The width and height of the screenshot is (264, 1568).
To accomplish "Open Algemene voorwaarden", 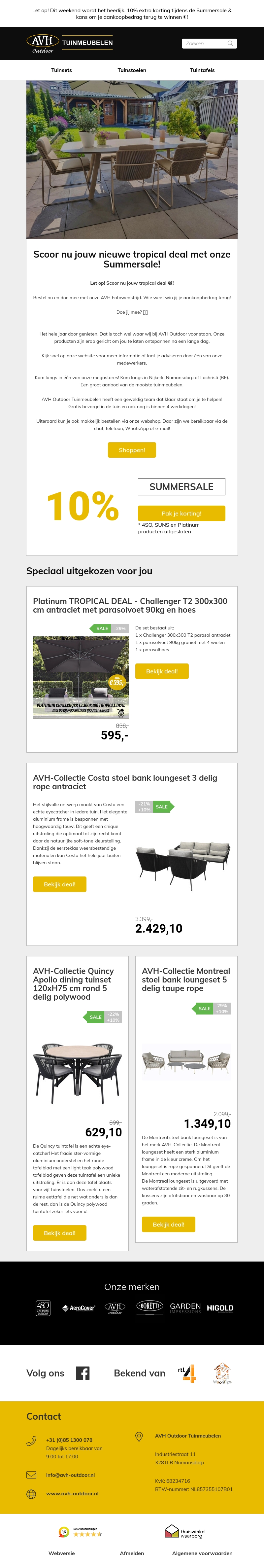I will pyautogui.click(x=202, y=1553).
